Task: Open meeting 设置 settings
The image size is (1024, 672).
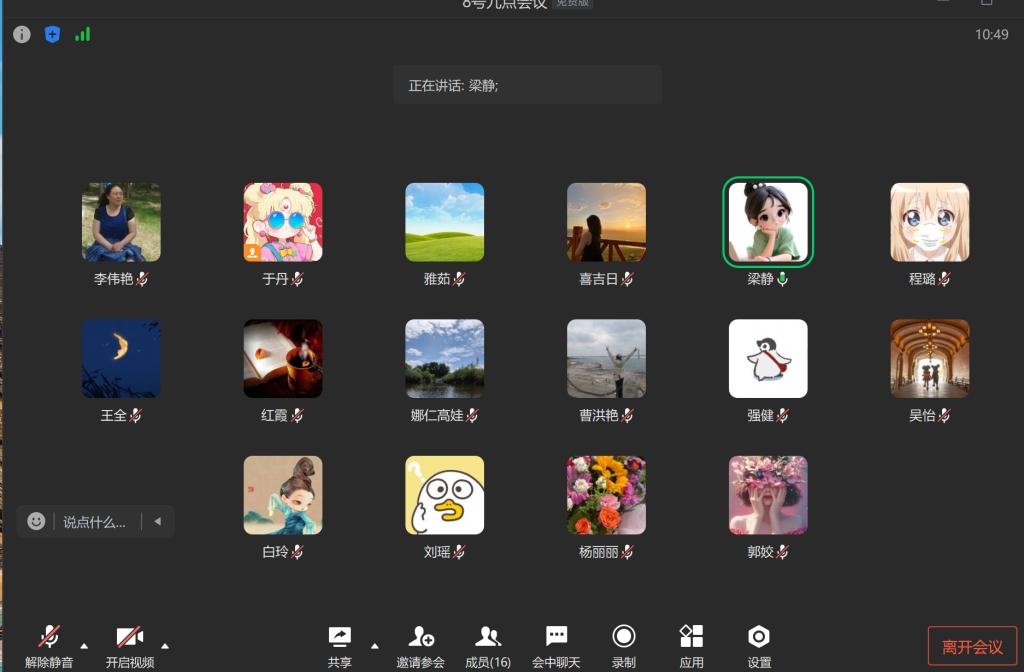Action: coord(759,645)
